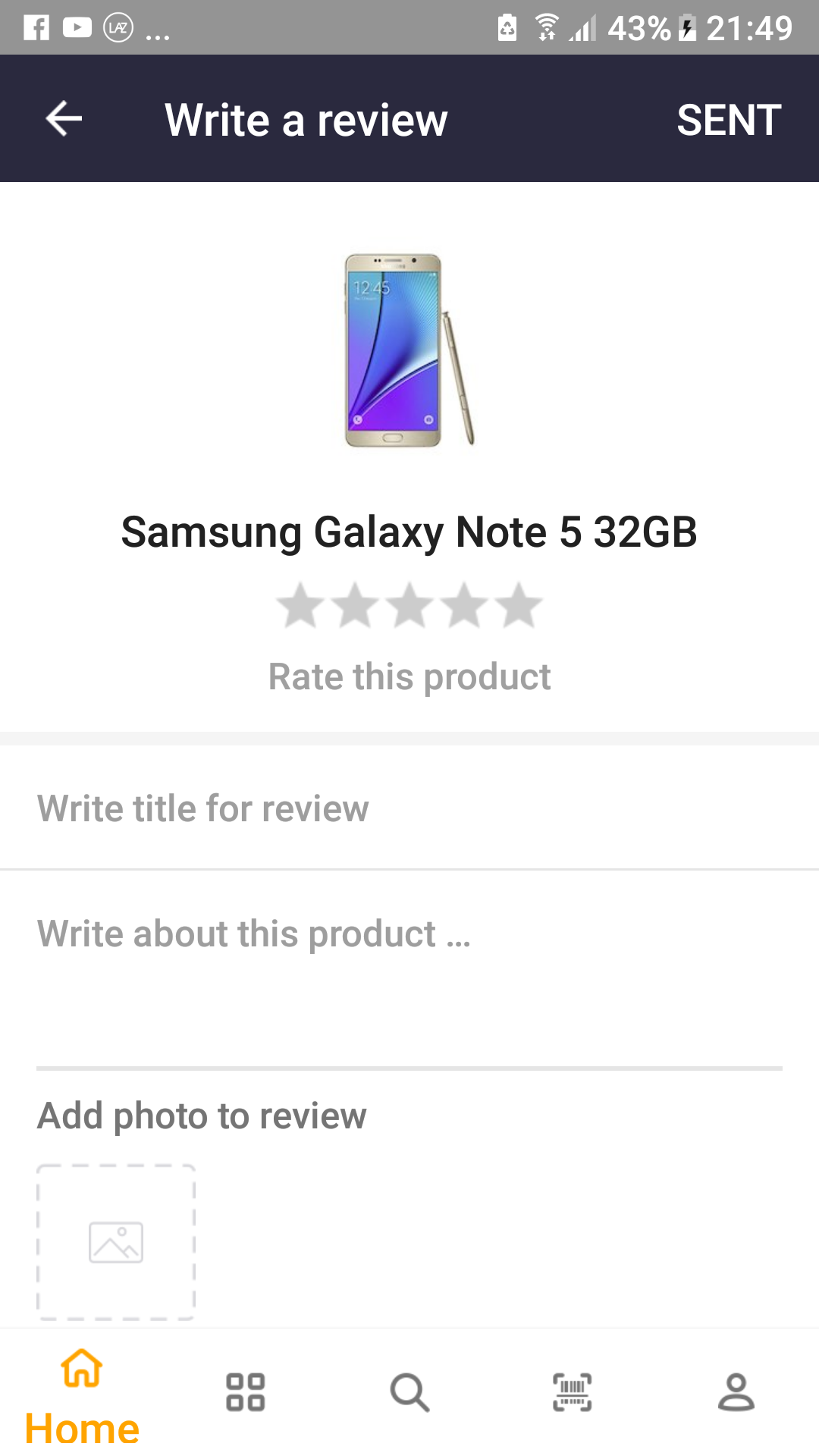The width and height of the screenshot is (819, 1456).
Task: Go back from Write a review
Action: [64, 119]
